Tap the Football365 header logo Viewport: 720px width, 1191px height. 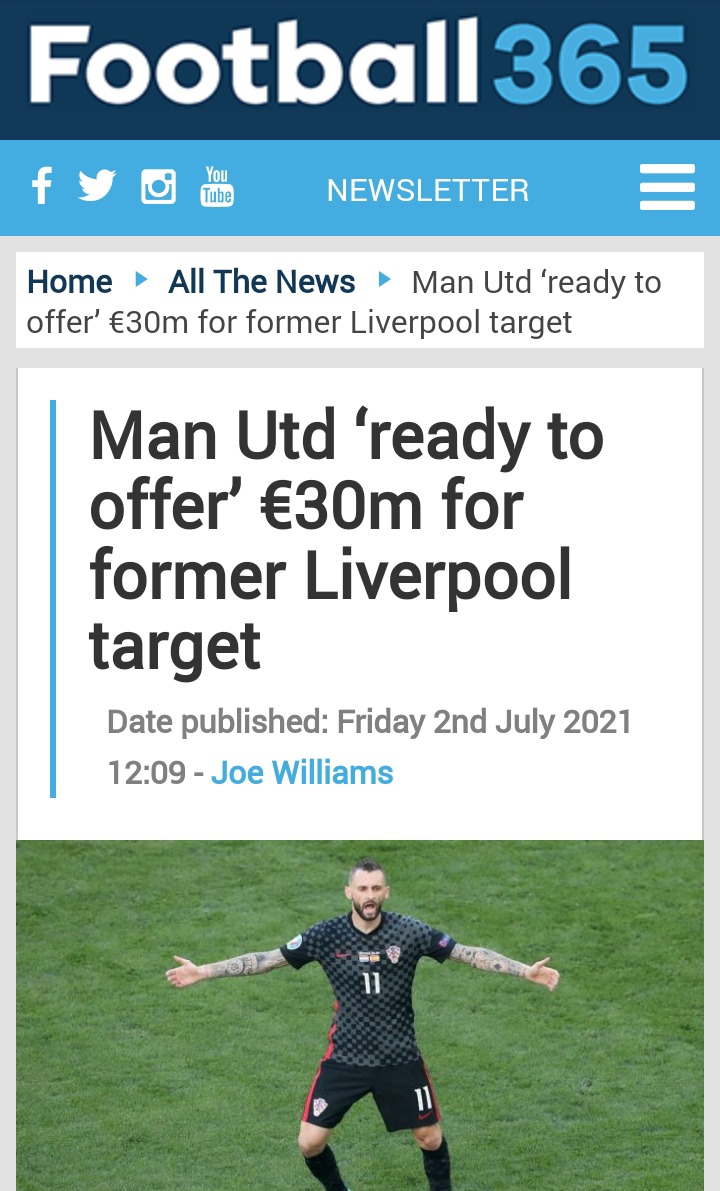point(359,64)
